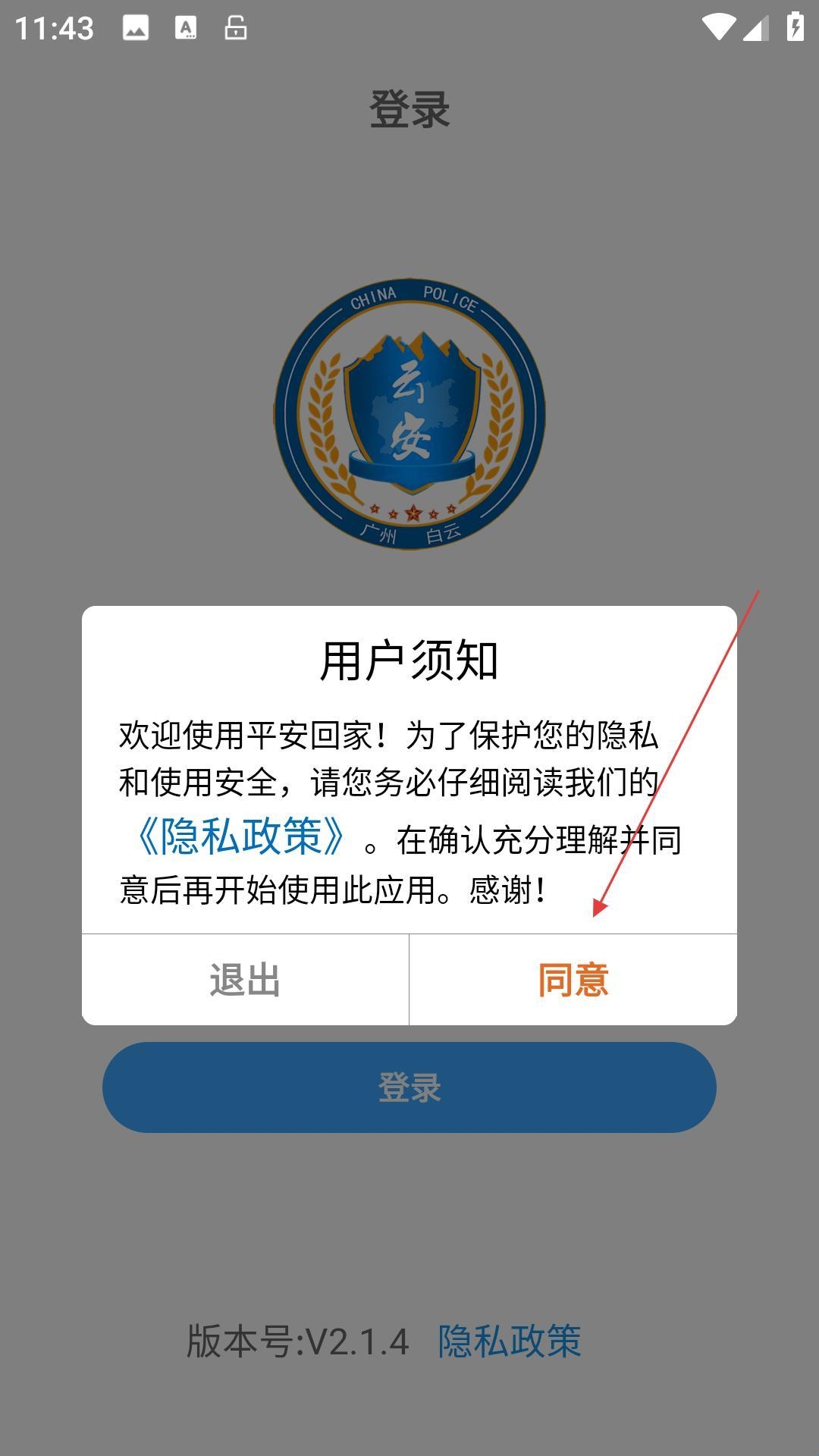Open 隐私政策 beside the version number
This screenshot has height=1456, width=819.
click(509, 1341)
